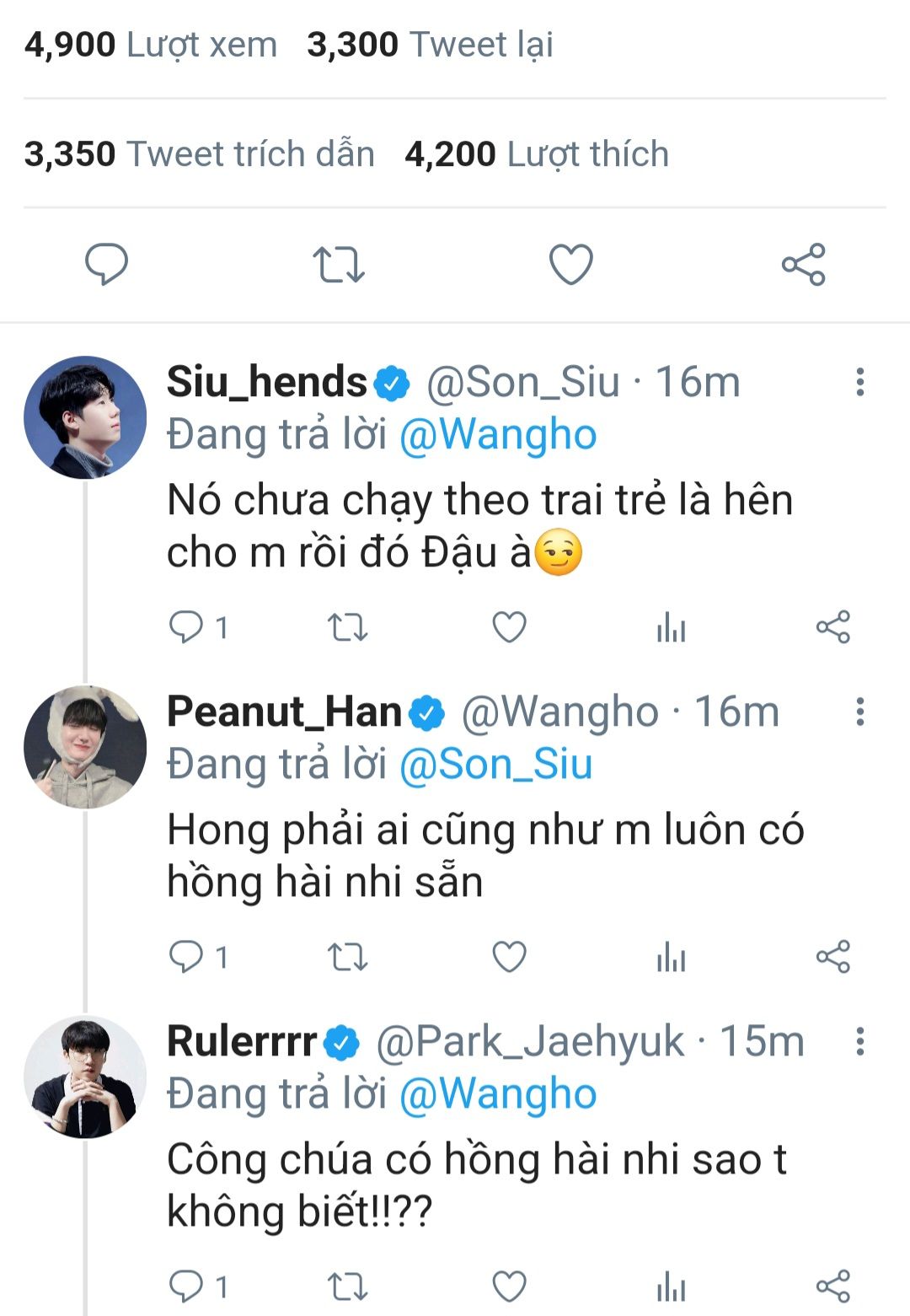
Task: View 4,200 Lượt thích list
Action: pyautogui.click(x=537, y=154)
